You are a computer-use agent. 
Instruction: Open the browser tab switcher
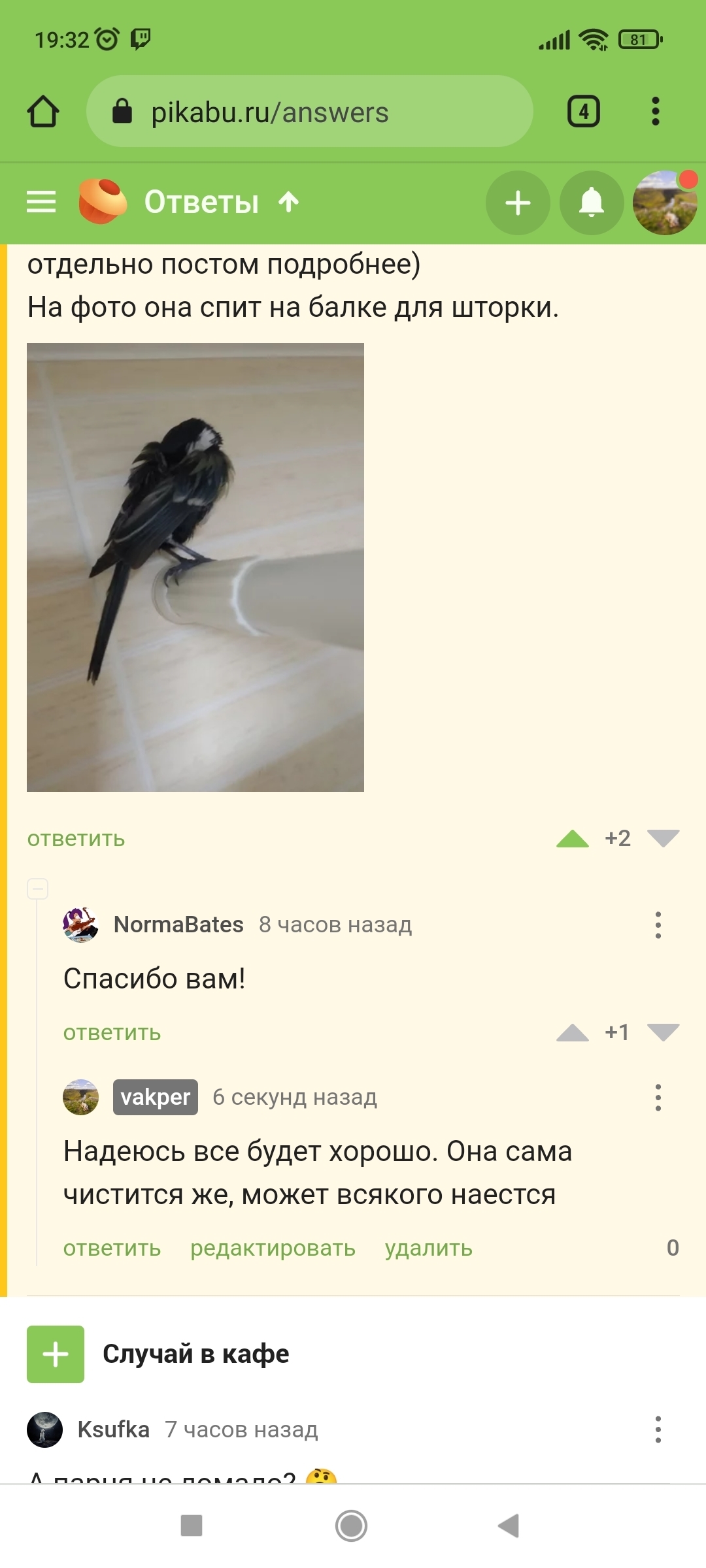point(583,112)
